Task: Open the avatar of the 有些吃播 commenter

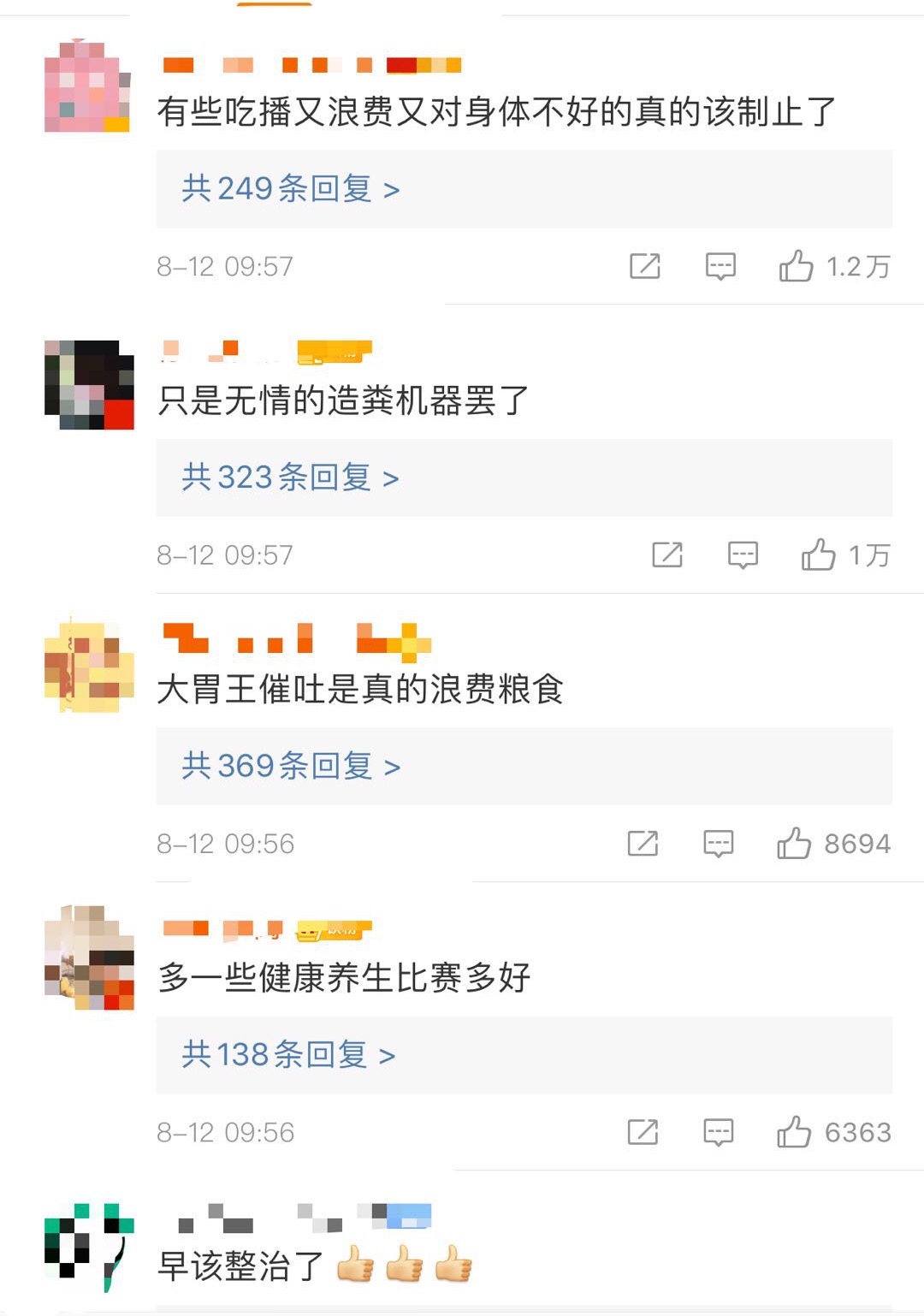Action: pos(87,87)
